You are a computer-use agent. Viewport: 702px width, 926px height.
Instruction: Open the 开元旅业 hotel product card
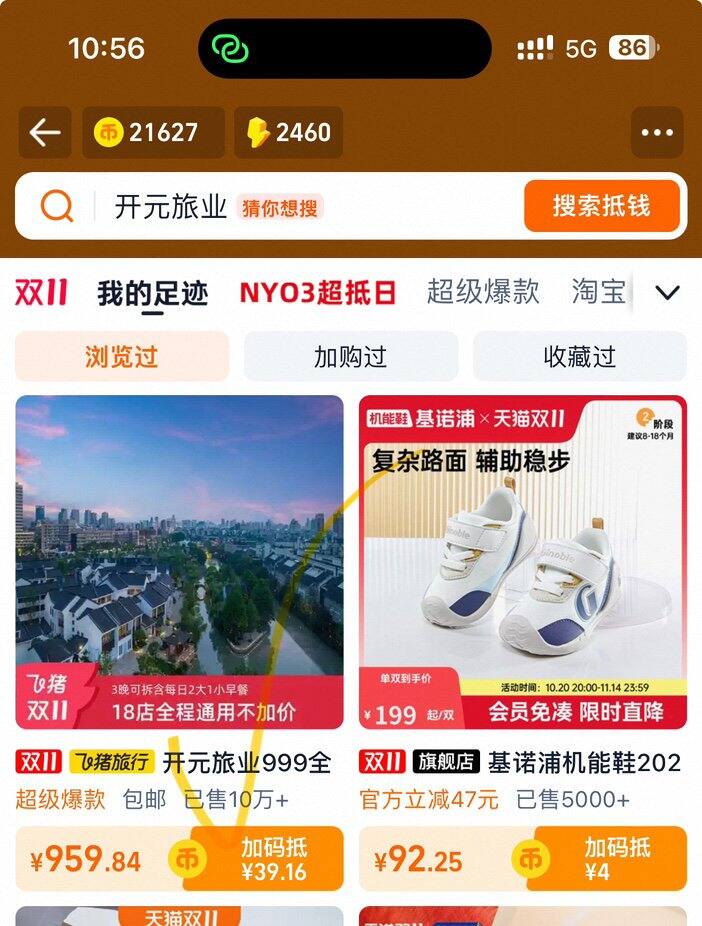coord(179,562)
